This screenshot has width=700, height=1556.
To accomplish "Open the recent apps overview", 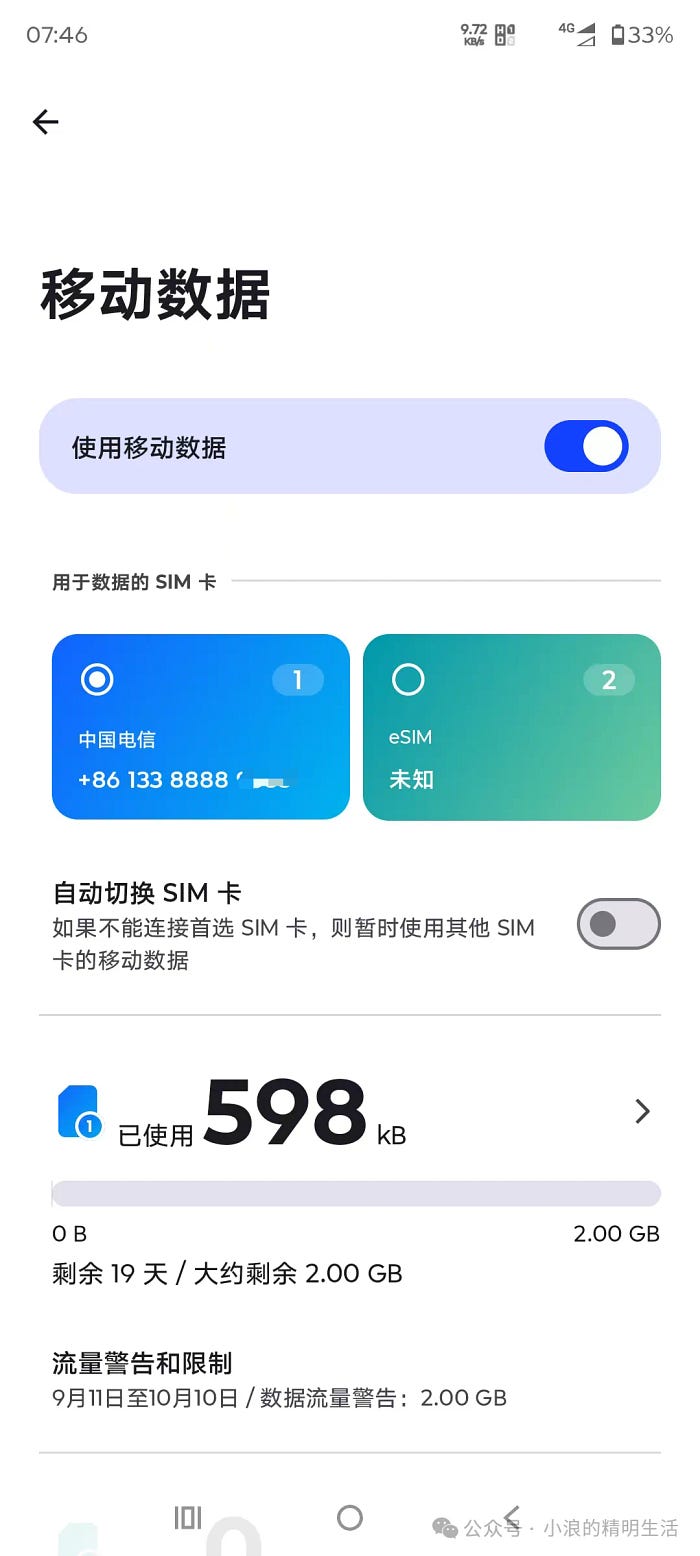I will pos(188,1518).
